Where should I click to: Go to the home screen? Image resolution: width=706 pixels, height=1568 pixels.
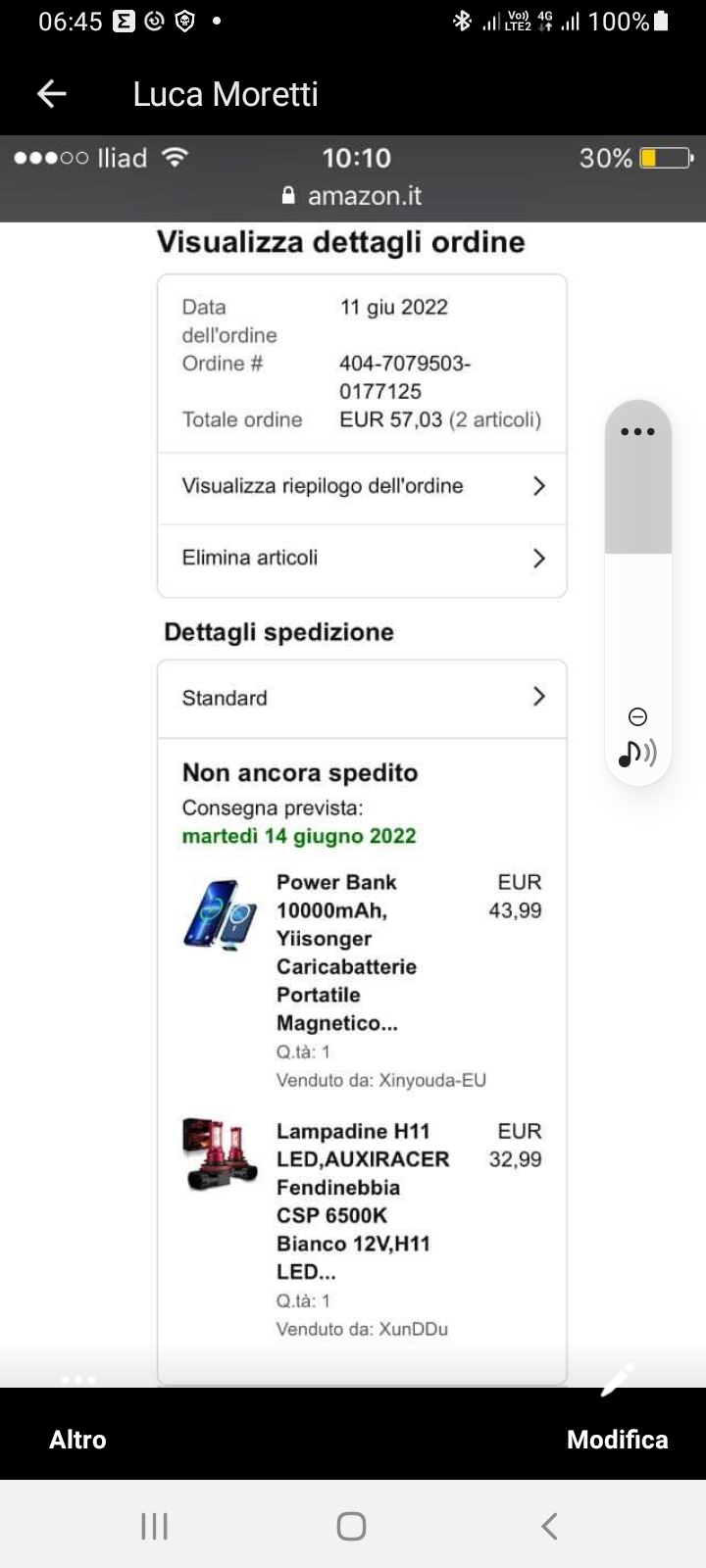pyautogui.click(x=351, y=1526)
